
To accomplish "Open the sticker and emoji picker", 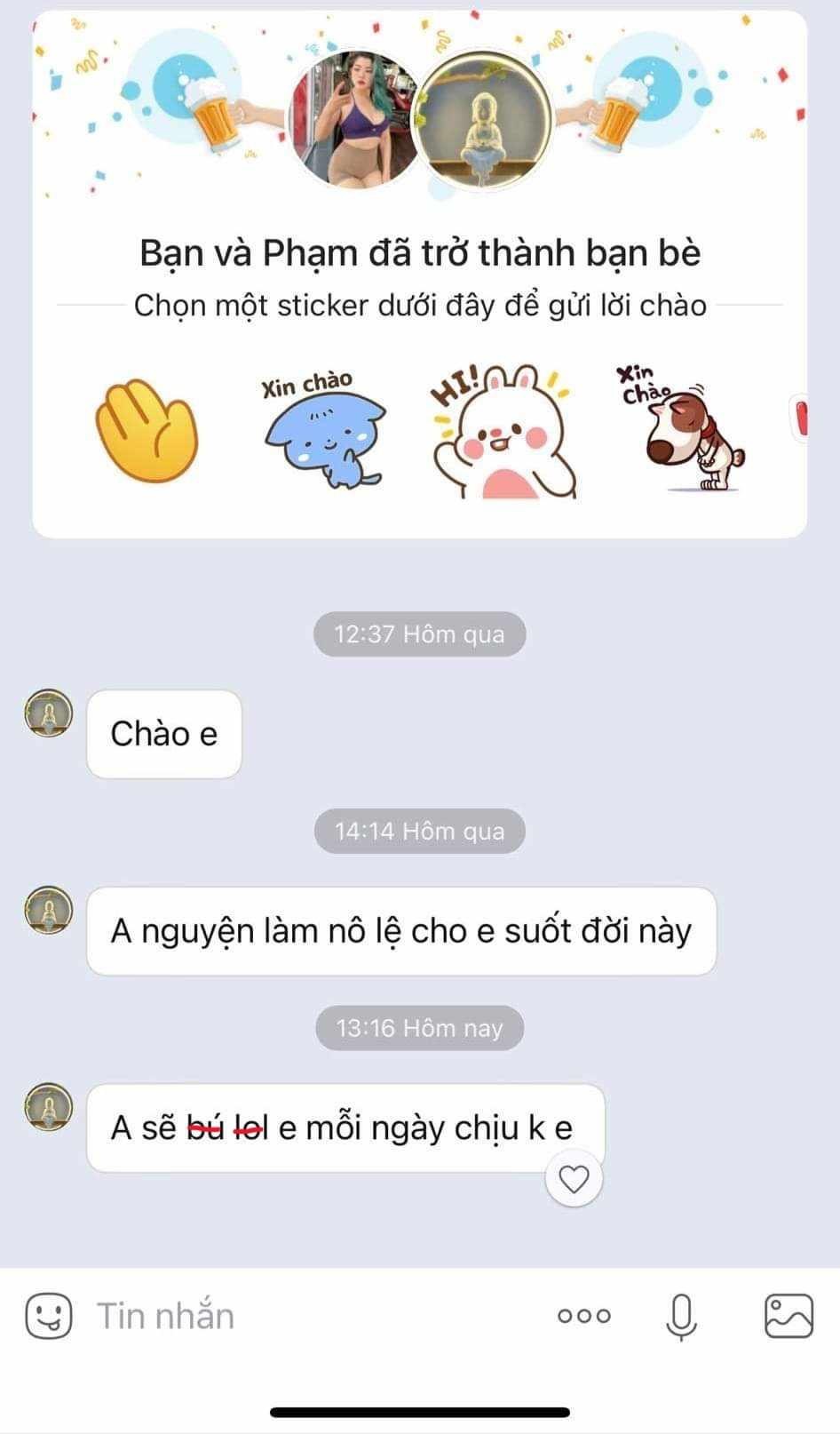I will click(48, 1316).
